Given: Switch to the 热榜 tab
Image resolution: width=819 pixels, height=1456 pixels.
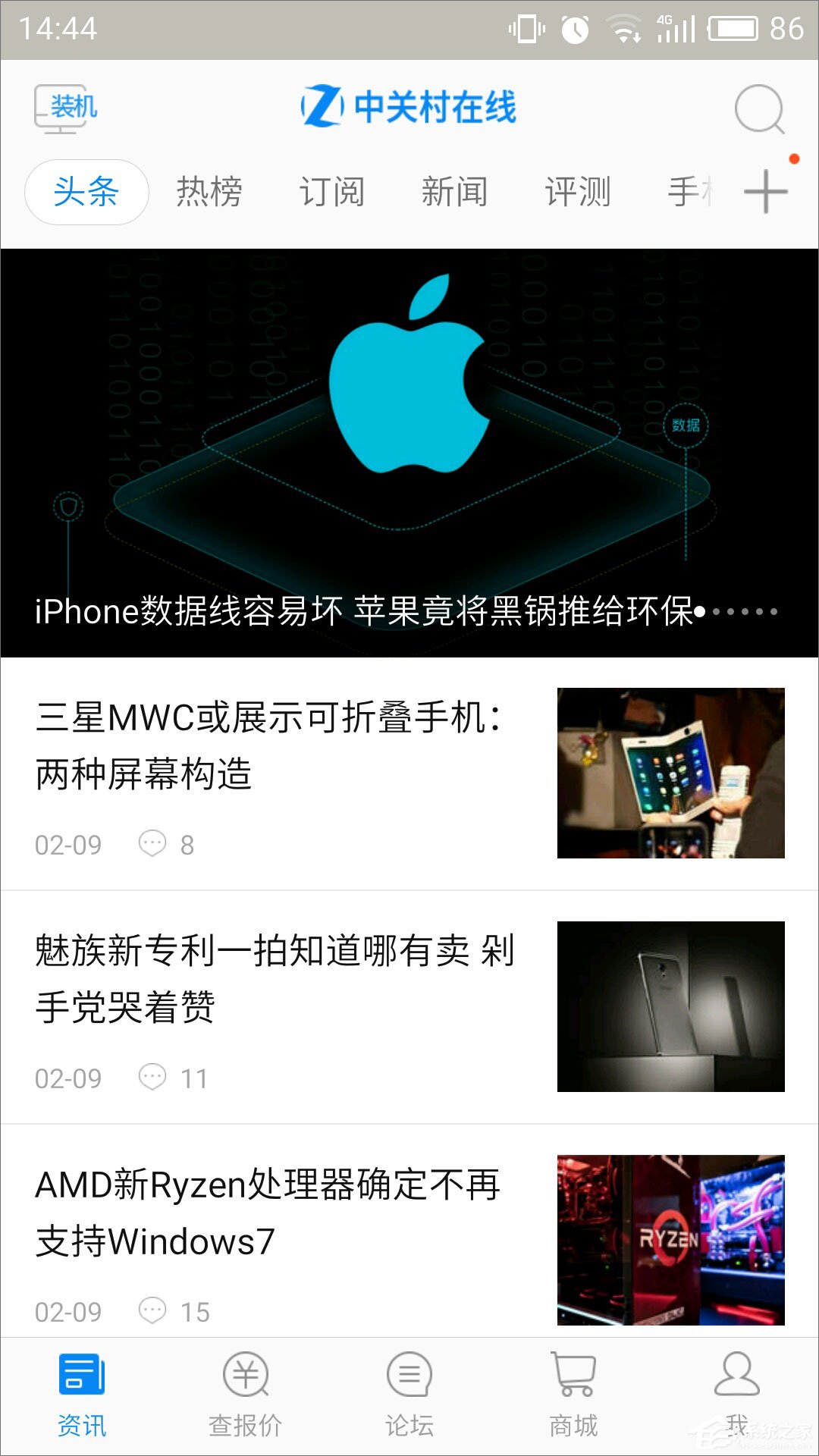Looking at the screenshot, I should 209,192.
